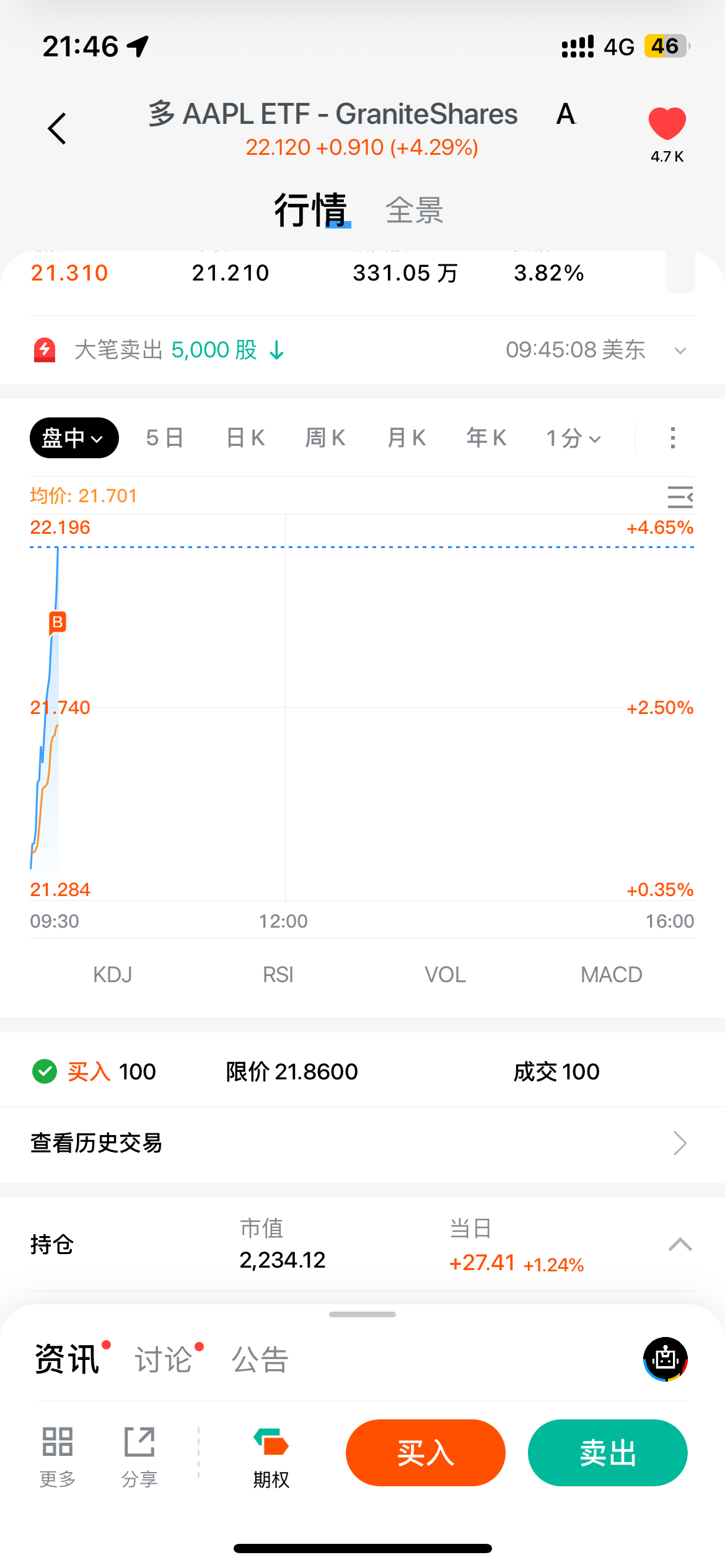The image size is (725, 1568).
Task: Tap the green 卖出 button
Action: point(608,1453)
